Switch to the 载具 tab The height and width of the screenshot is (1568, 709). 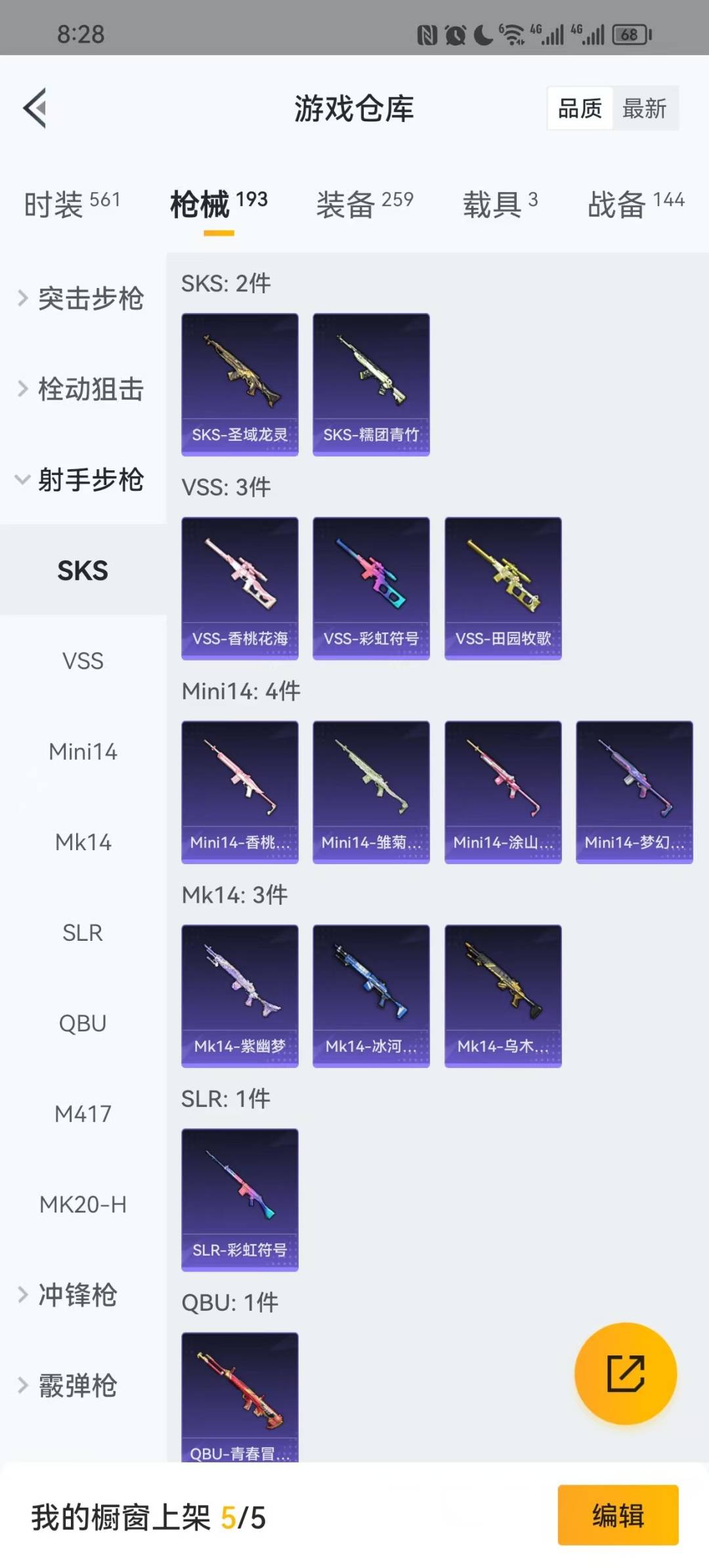pyautogui.click(x=500, y=203)
